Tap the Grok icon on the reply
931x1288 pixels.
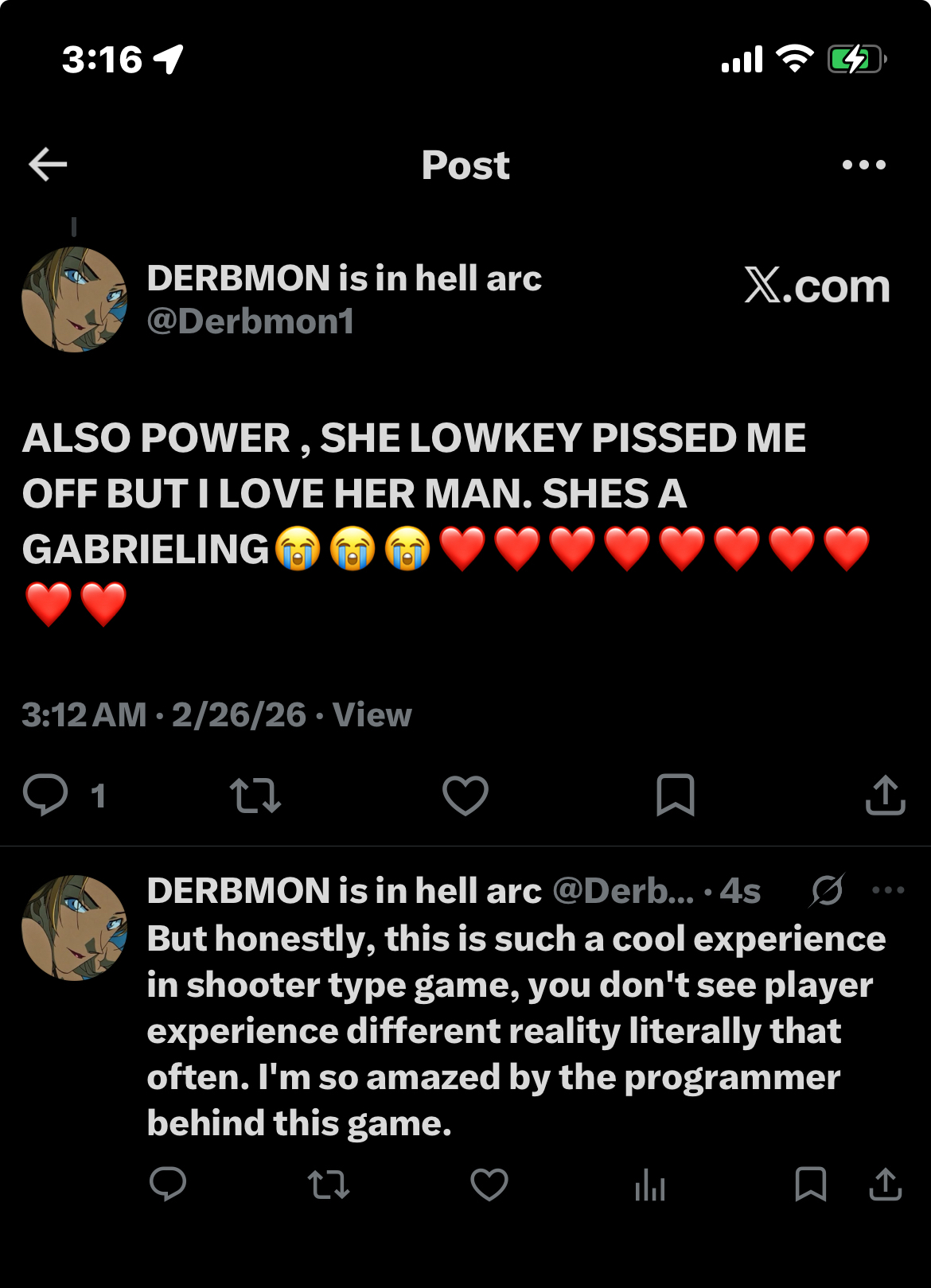click(x=827, y=890)
